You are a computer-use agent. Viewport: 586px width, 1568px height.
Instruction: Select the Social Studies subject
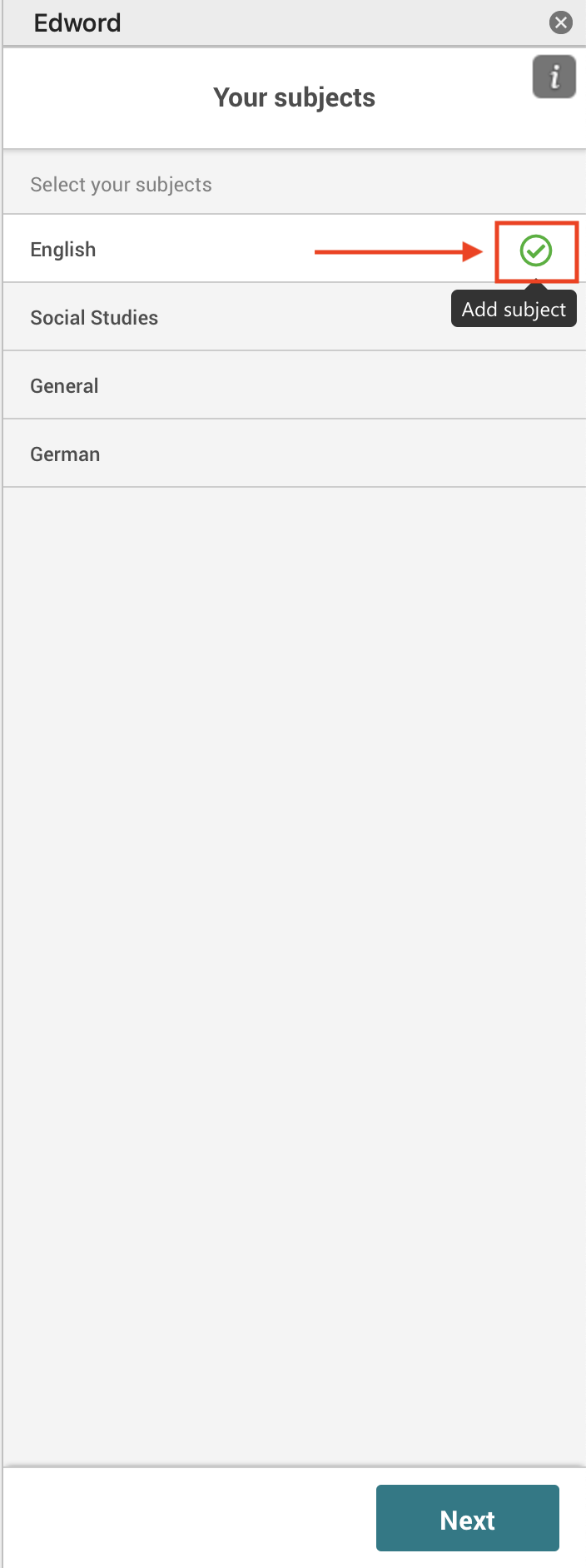click(x=94, y=318)
